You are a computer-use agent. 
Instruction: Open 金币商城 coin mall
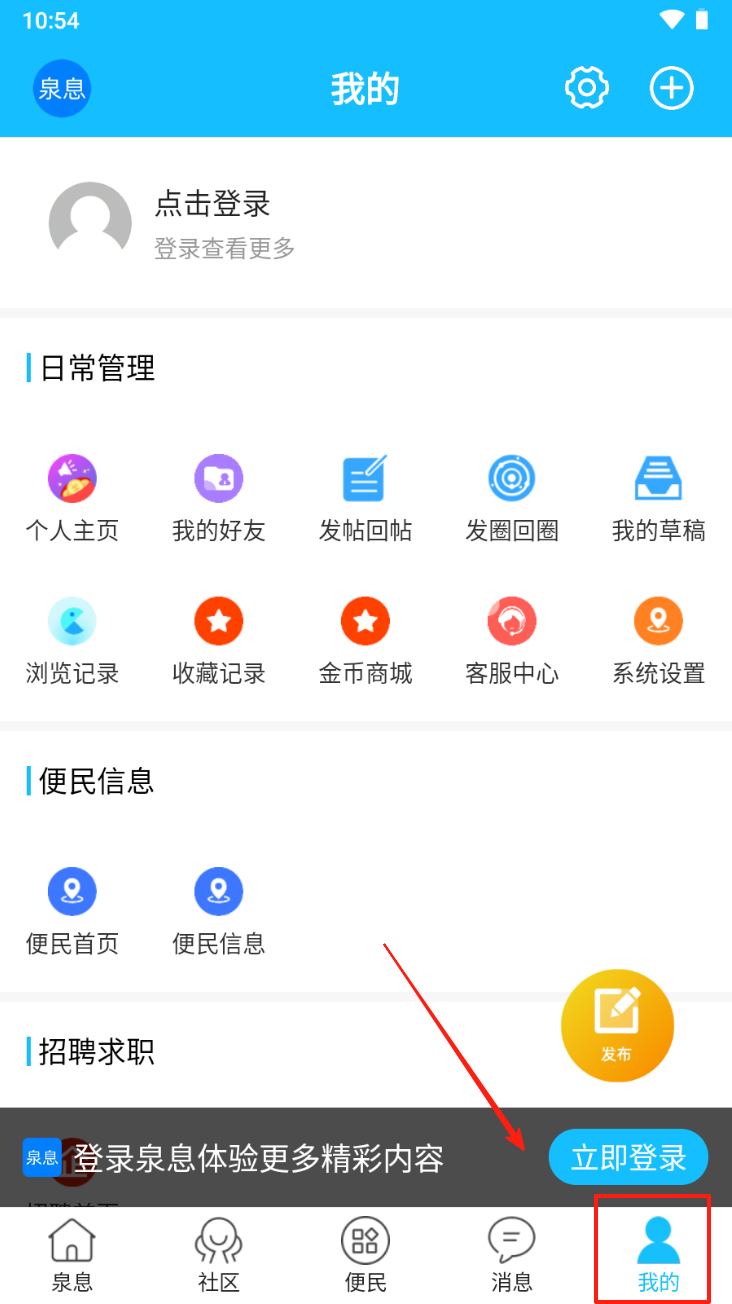(x=365, y=641)
